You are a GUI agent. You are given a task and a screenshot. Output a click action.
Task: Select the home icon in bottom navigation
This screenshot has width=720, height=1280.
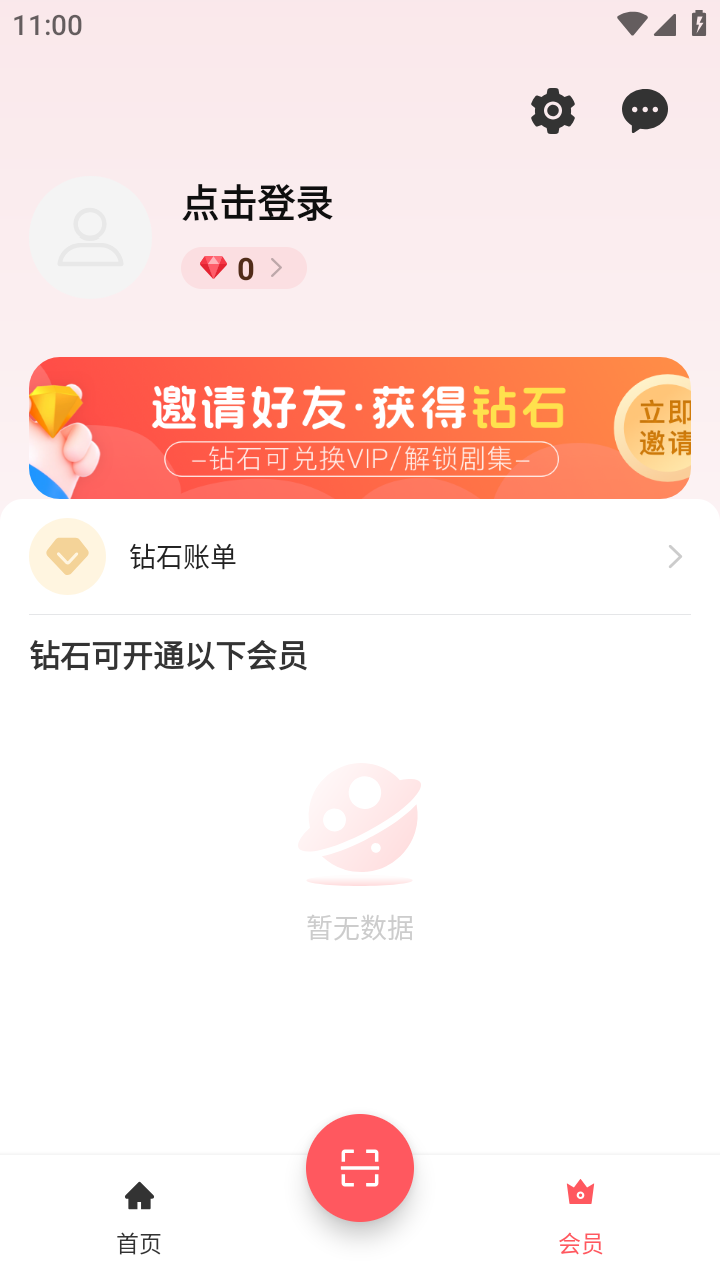[138, 1195]
